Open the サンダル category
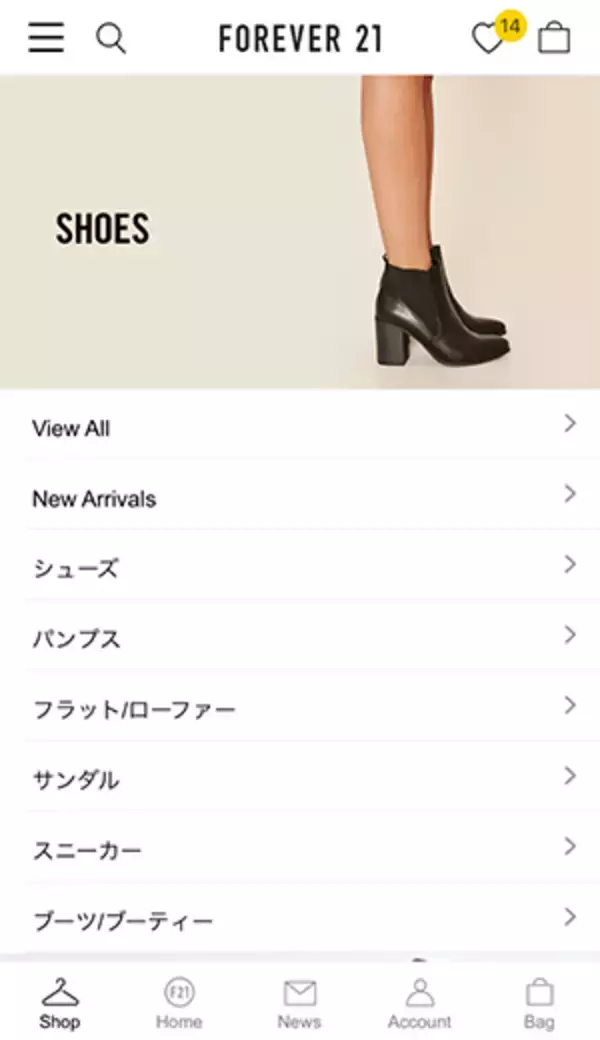Viewport: 600px width, 1040px height. coord(300,779)
